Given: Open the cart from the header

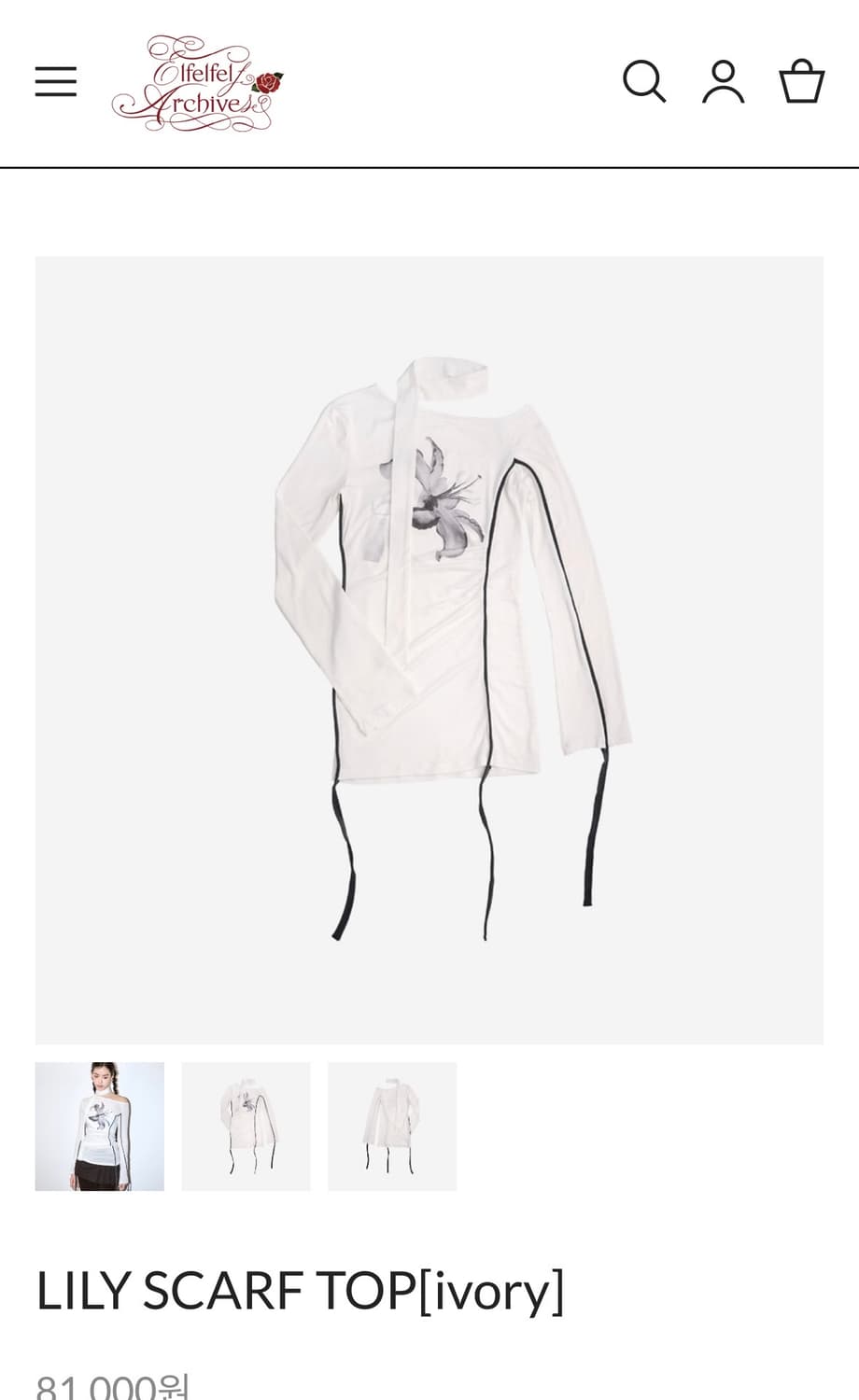Looking at the screenshot, I should pos(801,80).
